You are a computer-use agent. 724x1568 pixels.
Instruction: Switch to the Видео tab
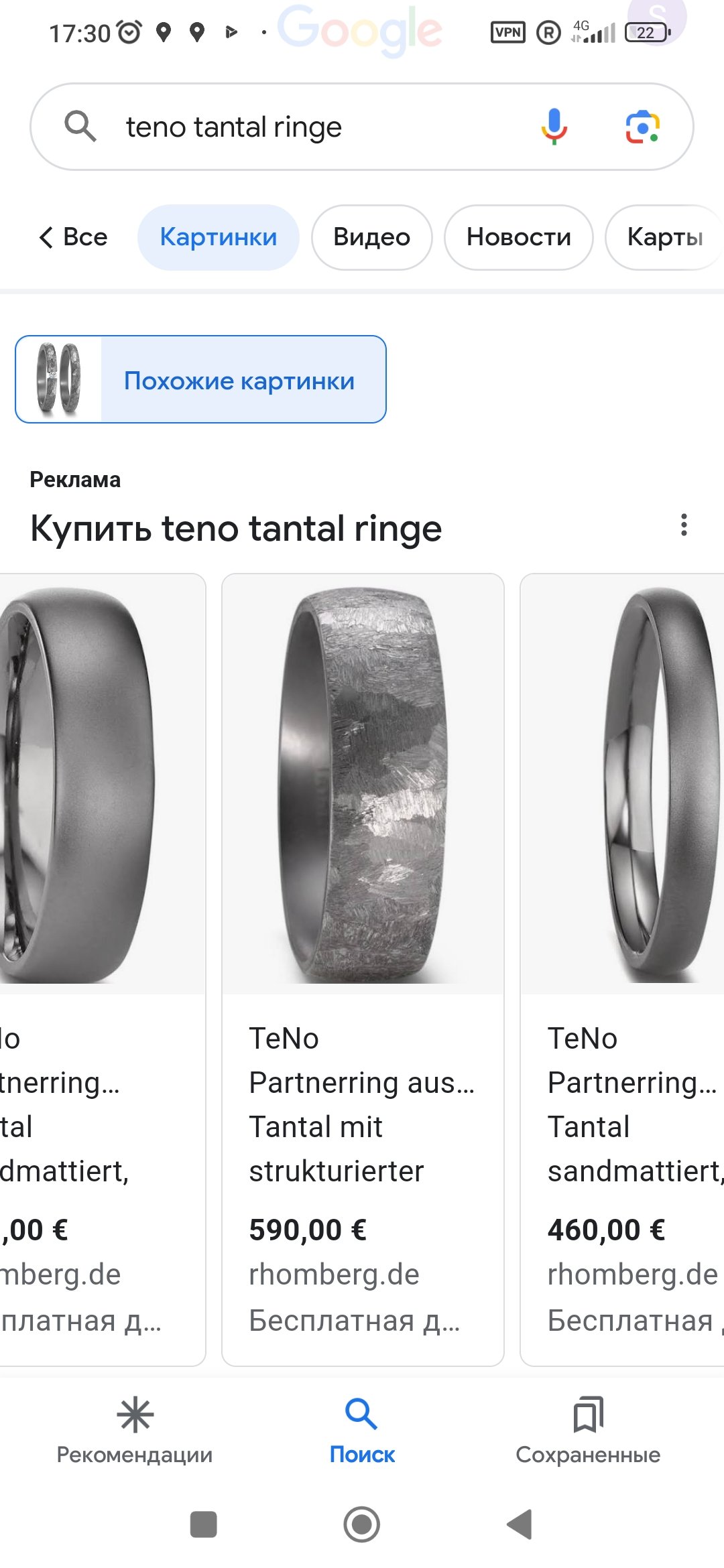(372, 237)
